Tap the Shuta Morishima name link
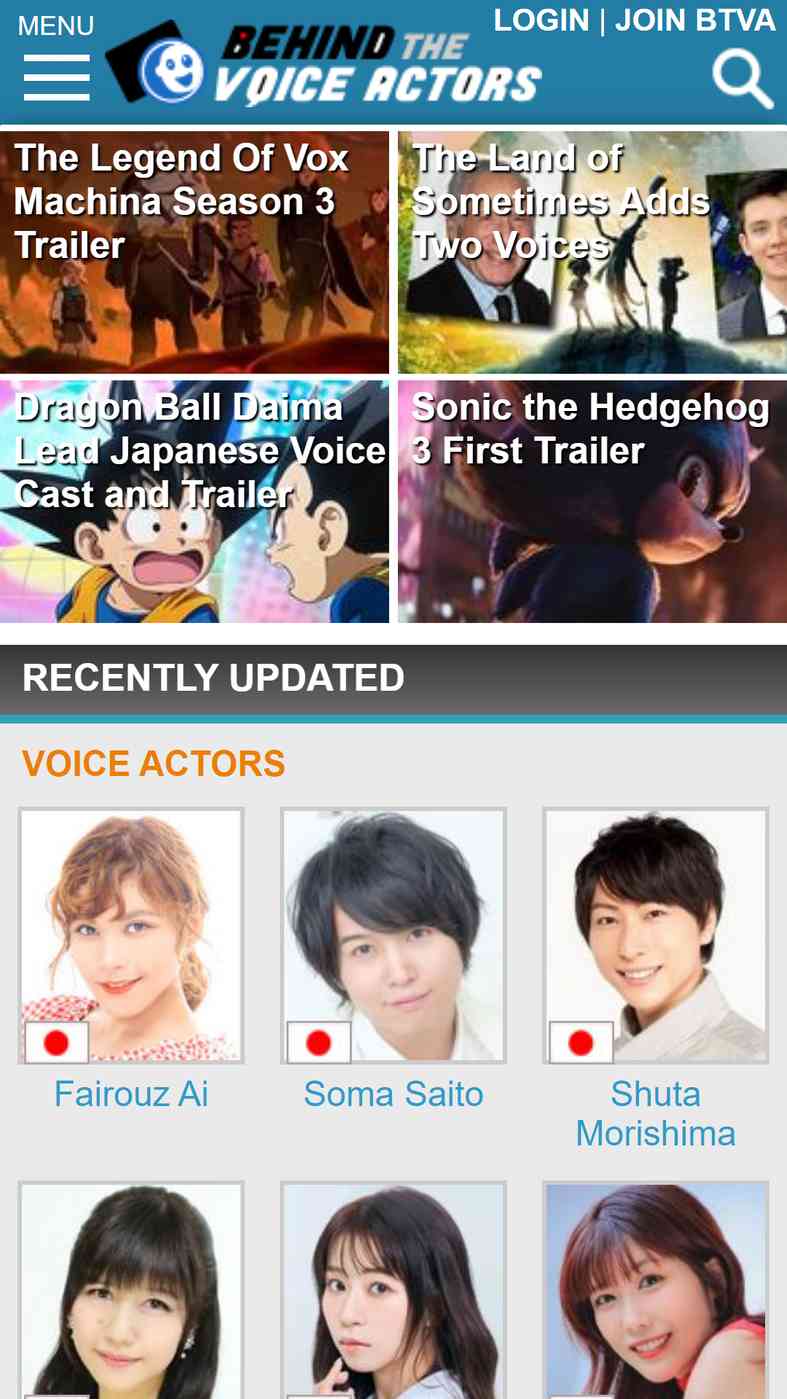787x1399 pixels. coord(655,1114)
